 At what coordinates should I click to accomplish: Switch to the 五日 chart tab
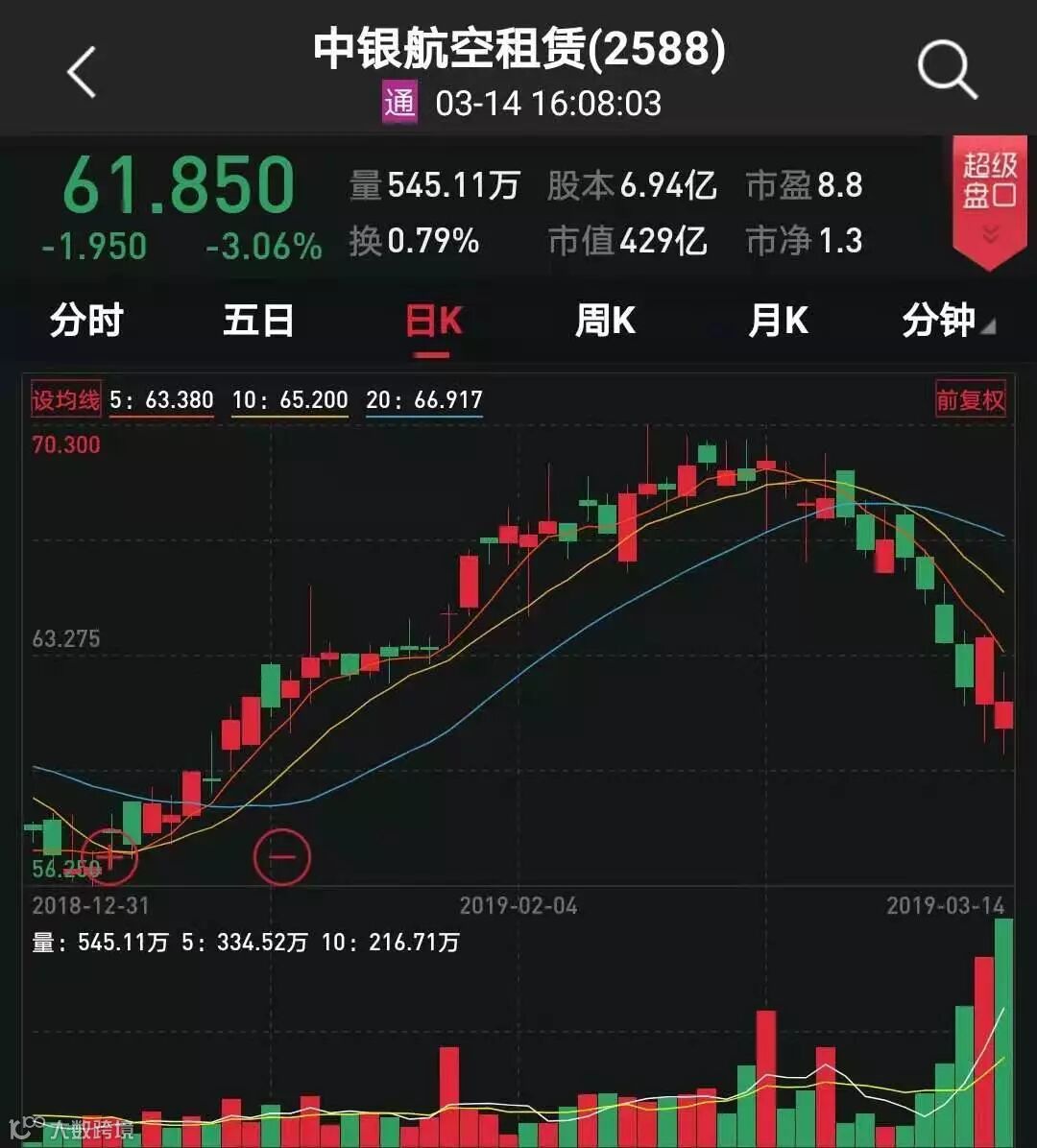tap(258, 321)
